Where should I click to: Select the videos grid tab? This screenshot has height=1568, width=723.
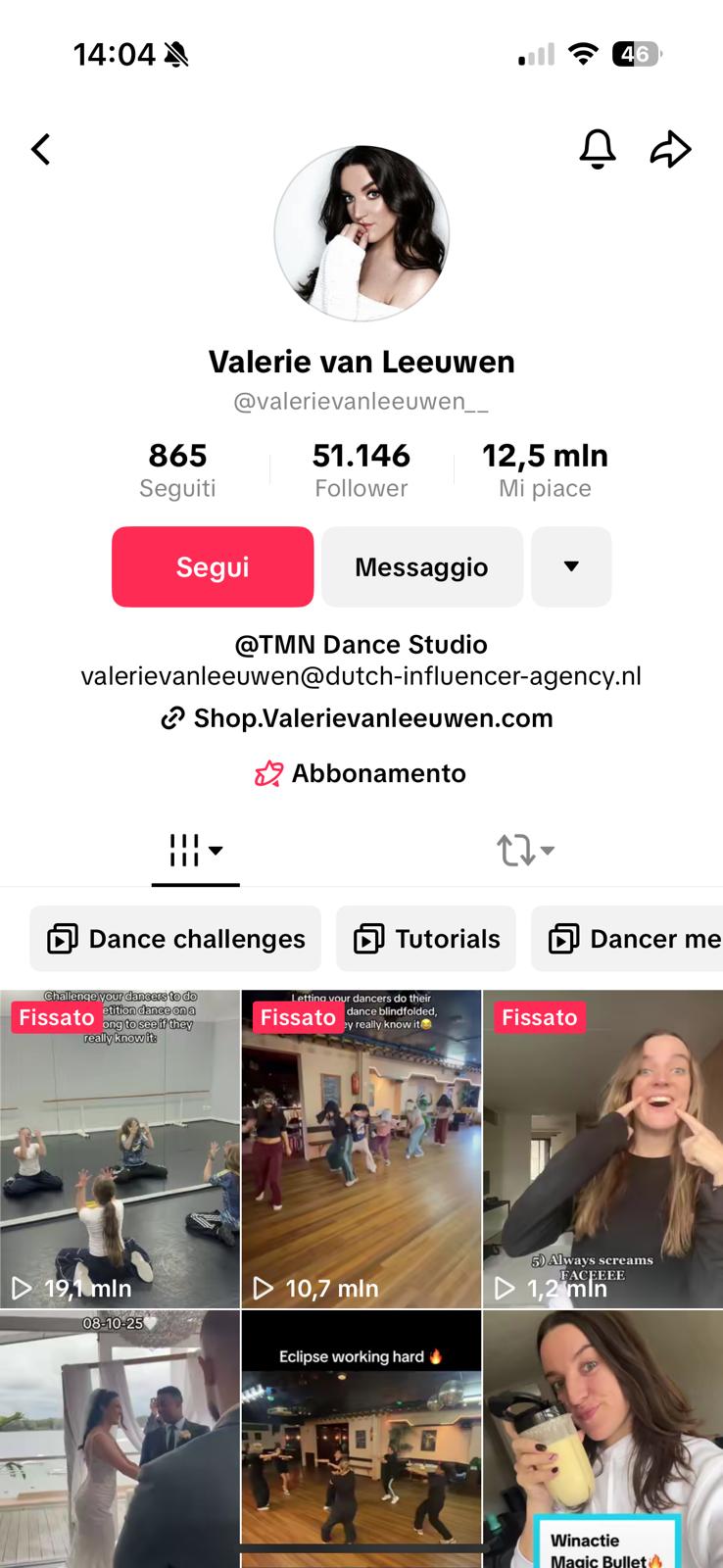[195, 851]
